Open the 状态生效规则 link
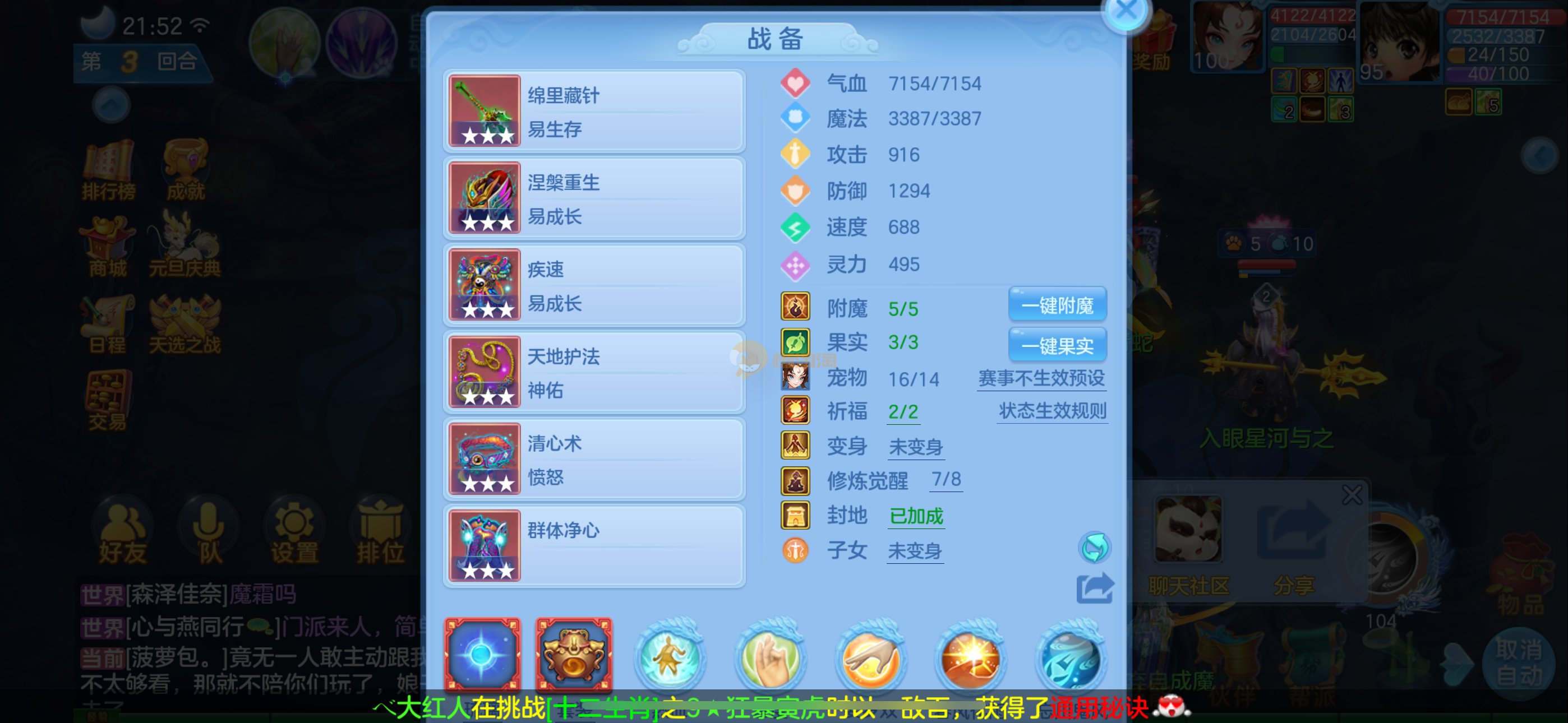1568x723 pixels. (1052, 411)
